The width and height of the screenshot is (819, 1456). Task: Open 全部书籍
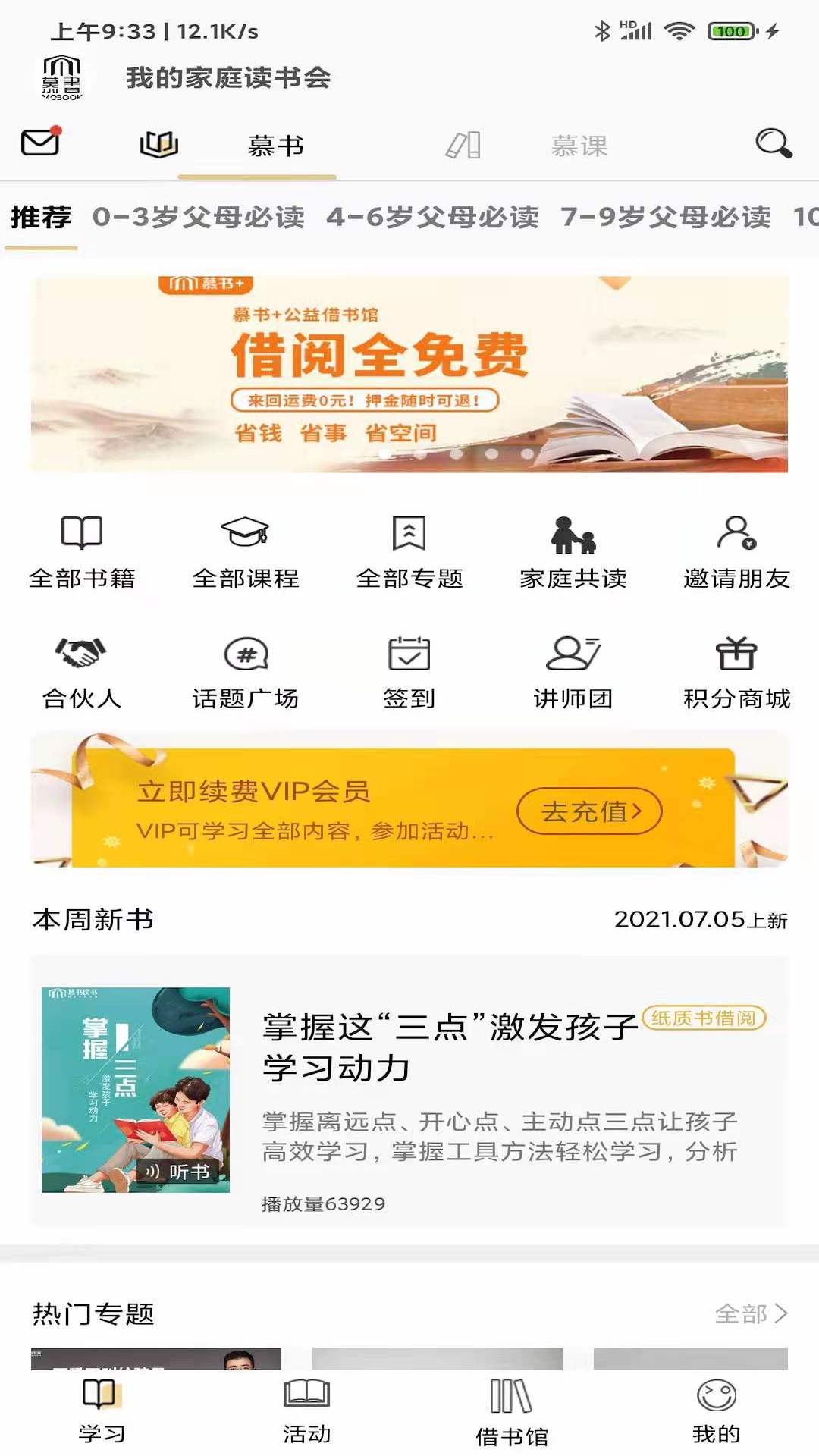(x=82, y=552)
